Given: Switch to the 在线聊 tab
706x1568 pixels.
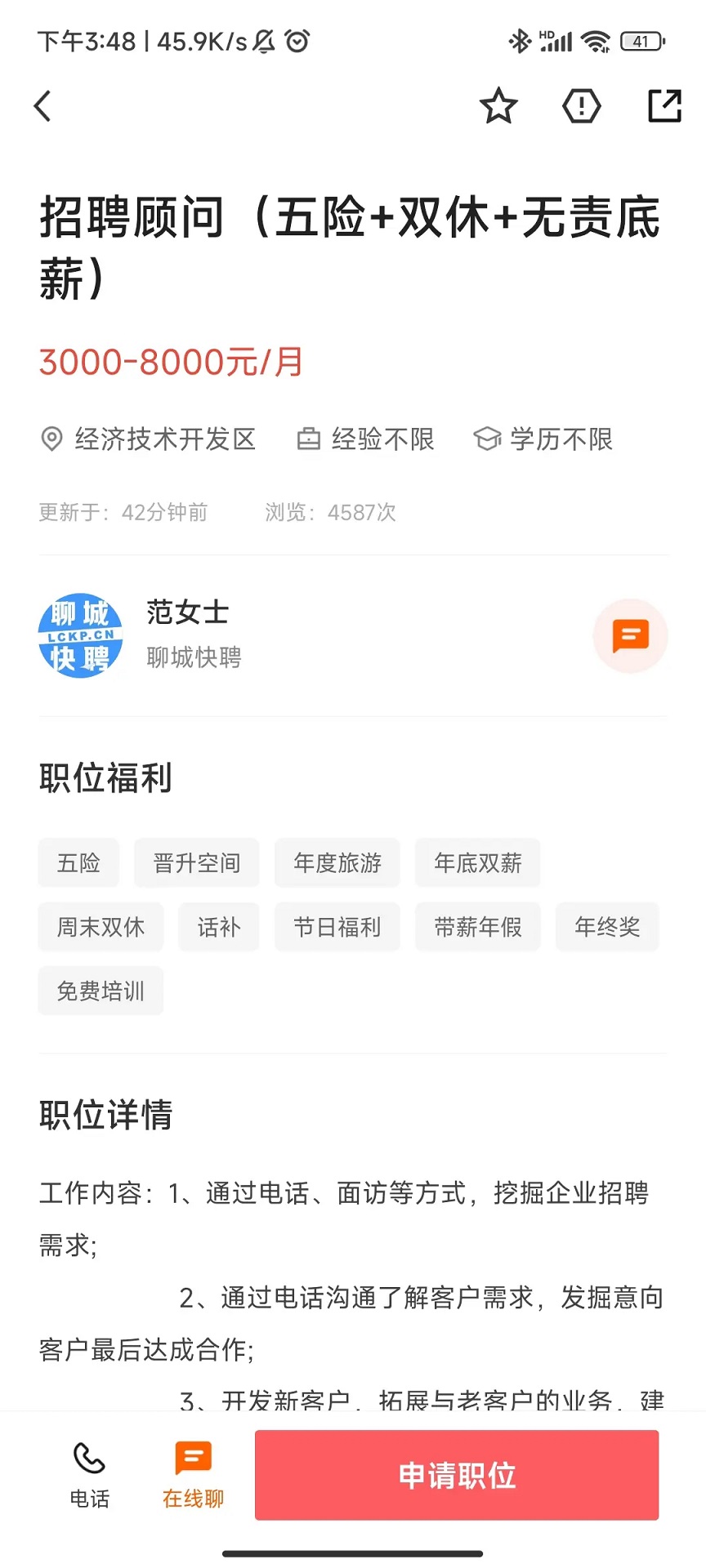Looking at the screenshot, I should point(191,1474).
